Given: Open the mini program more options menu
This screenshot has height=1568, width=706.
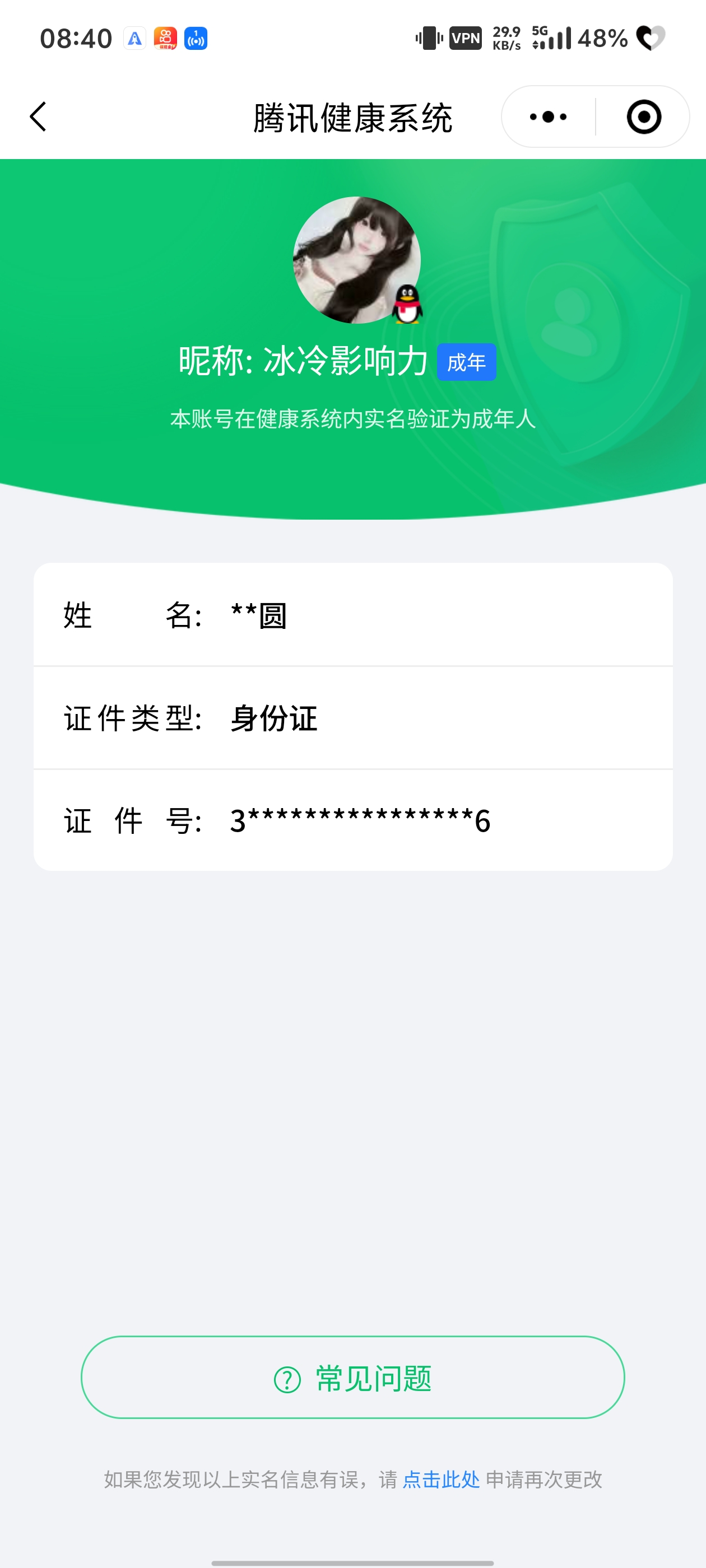Looking at the screenshot, I should (x=547, y=117).
